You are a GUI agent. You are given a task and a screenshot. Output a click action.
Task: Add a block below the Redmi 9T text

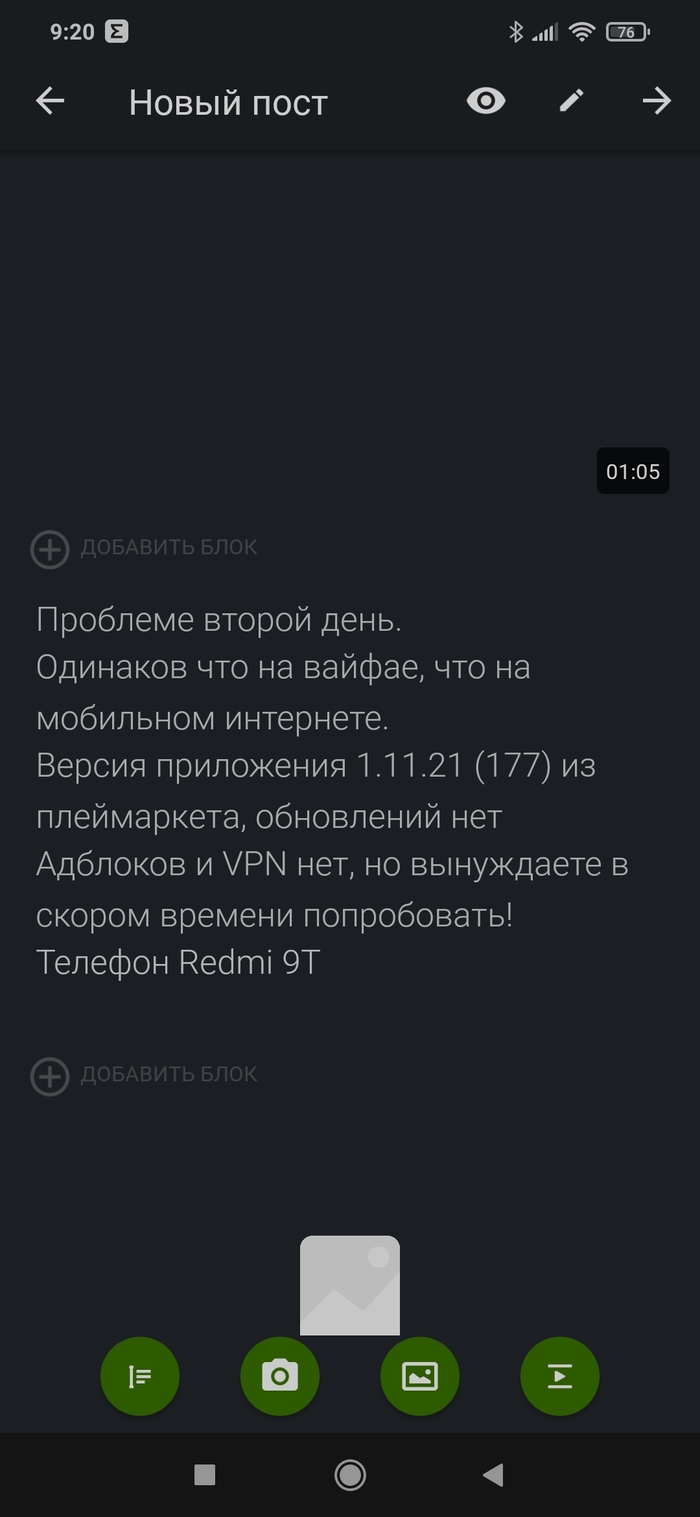[x=145, y=1075]
